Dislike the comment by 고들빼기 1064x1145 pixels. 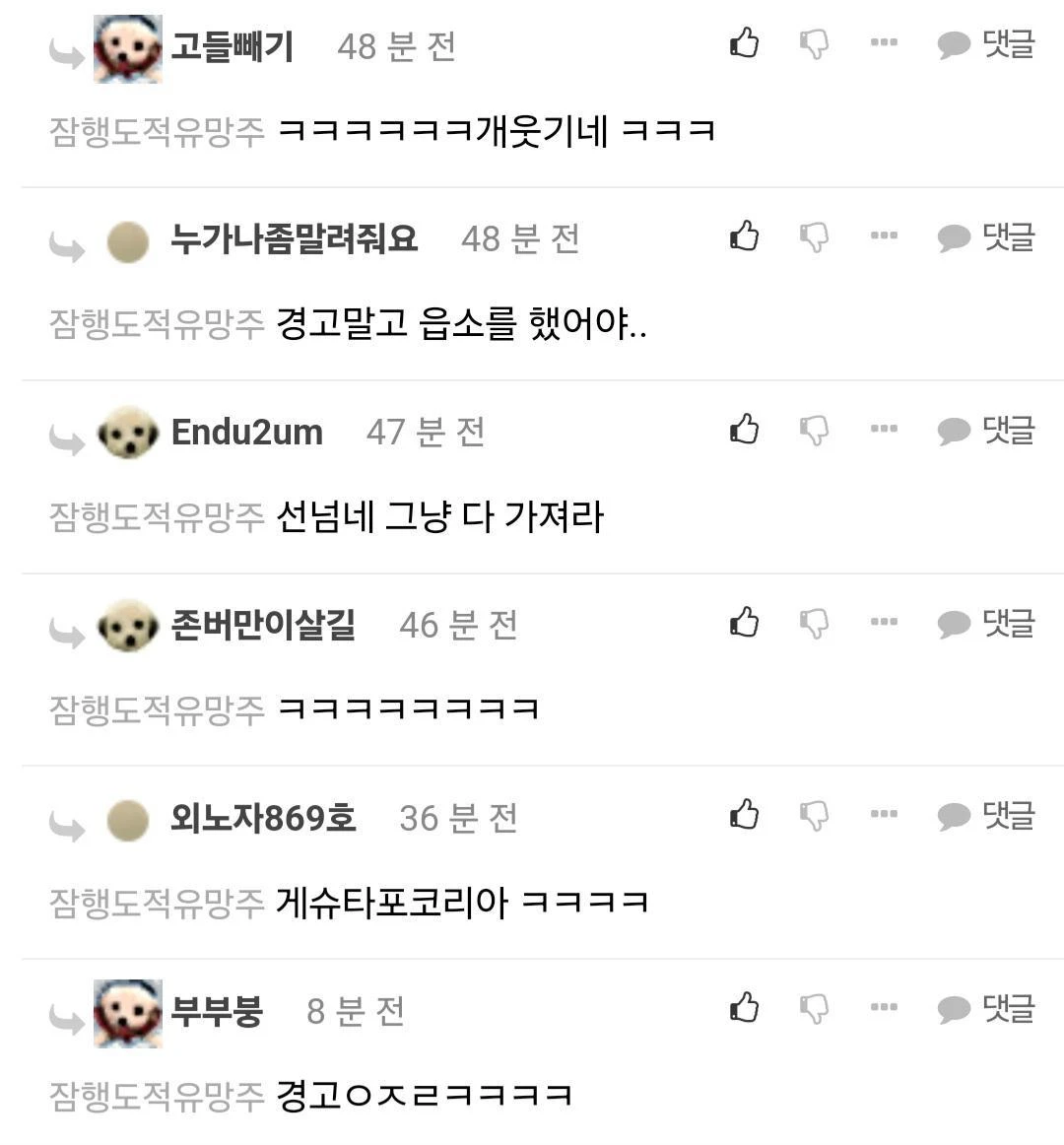pos(815,44)
